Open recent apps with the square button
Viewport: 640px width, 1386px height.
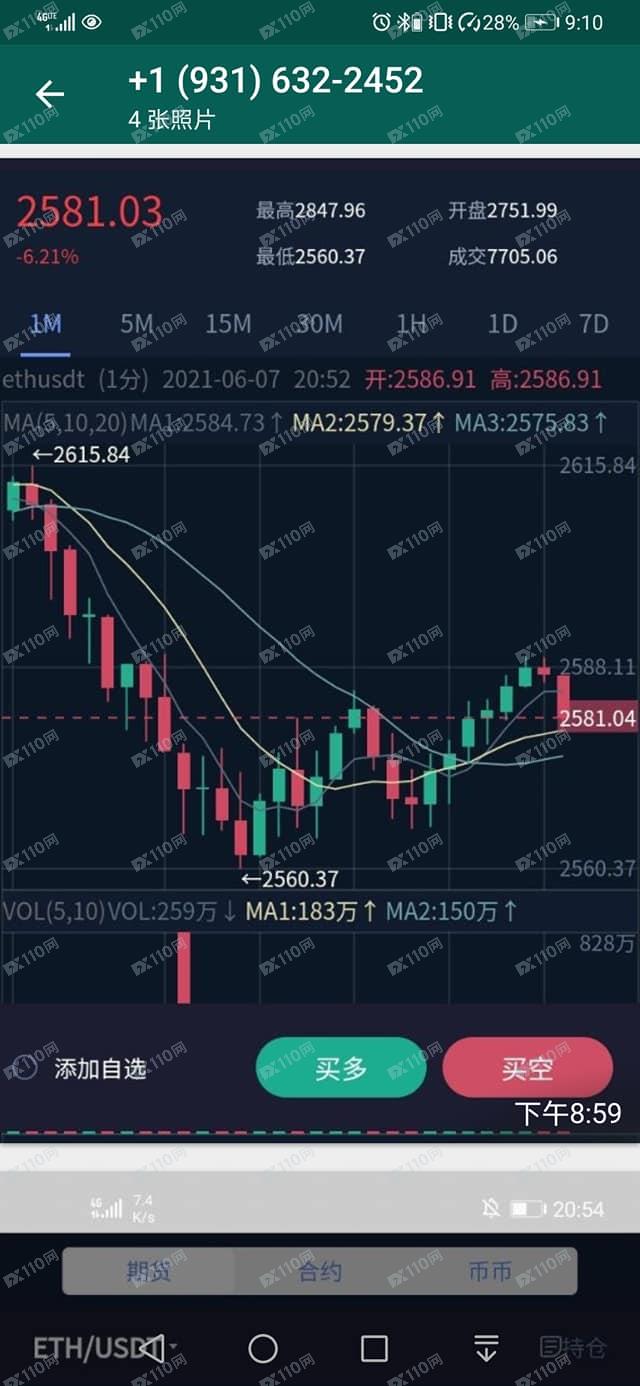[x=374, y=1349]
